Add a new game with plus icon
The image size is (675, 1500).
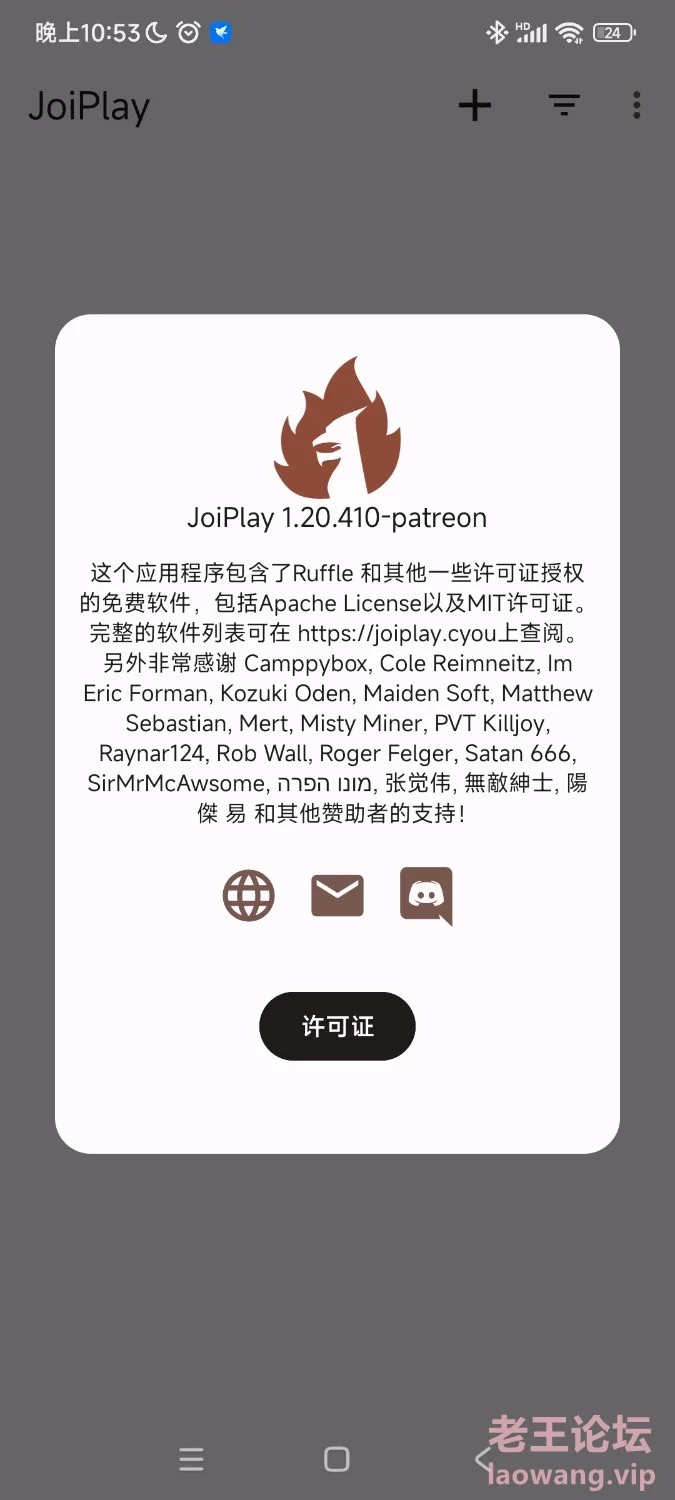475,105
